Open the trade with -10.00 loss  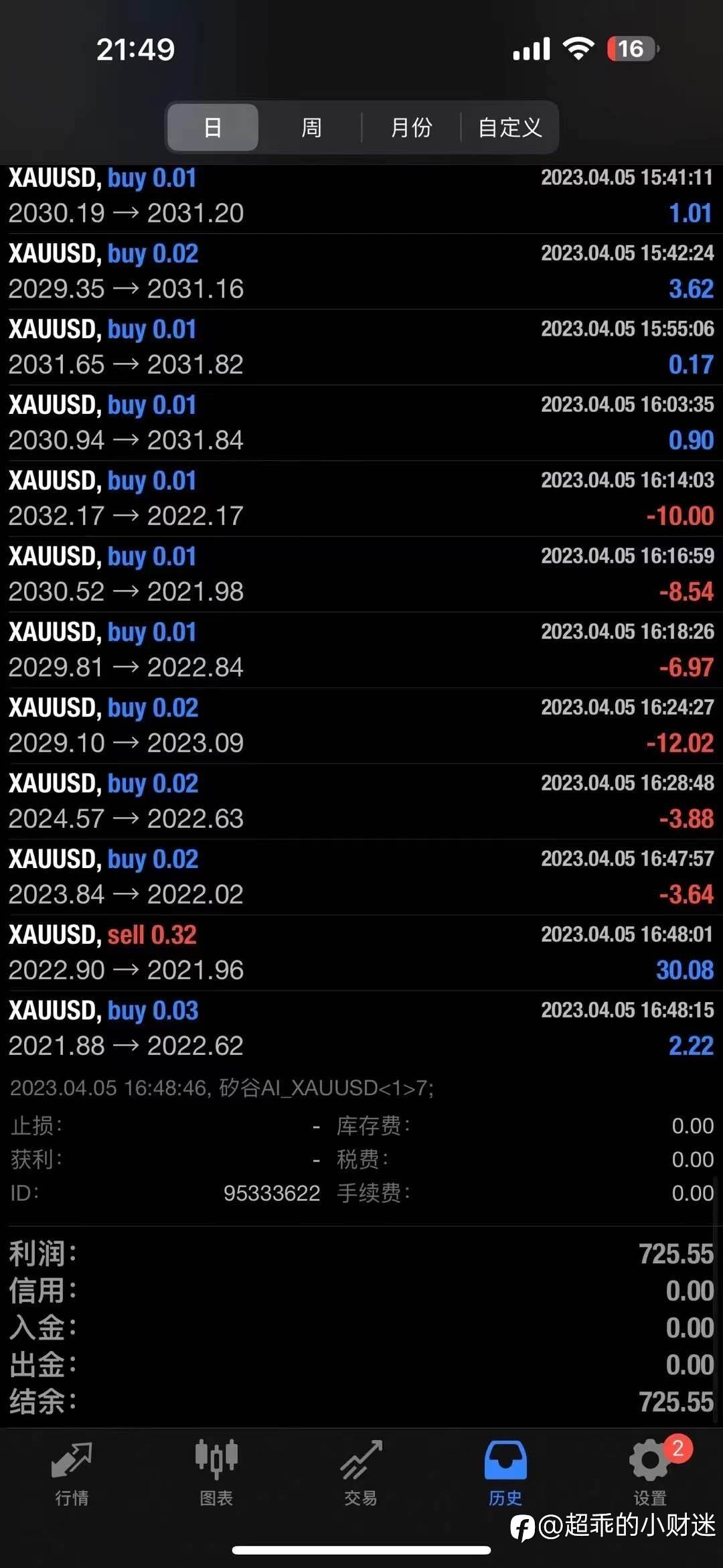[361, 498]
